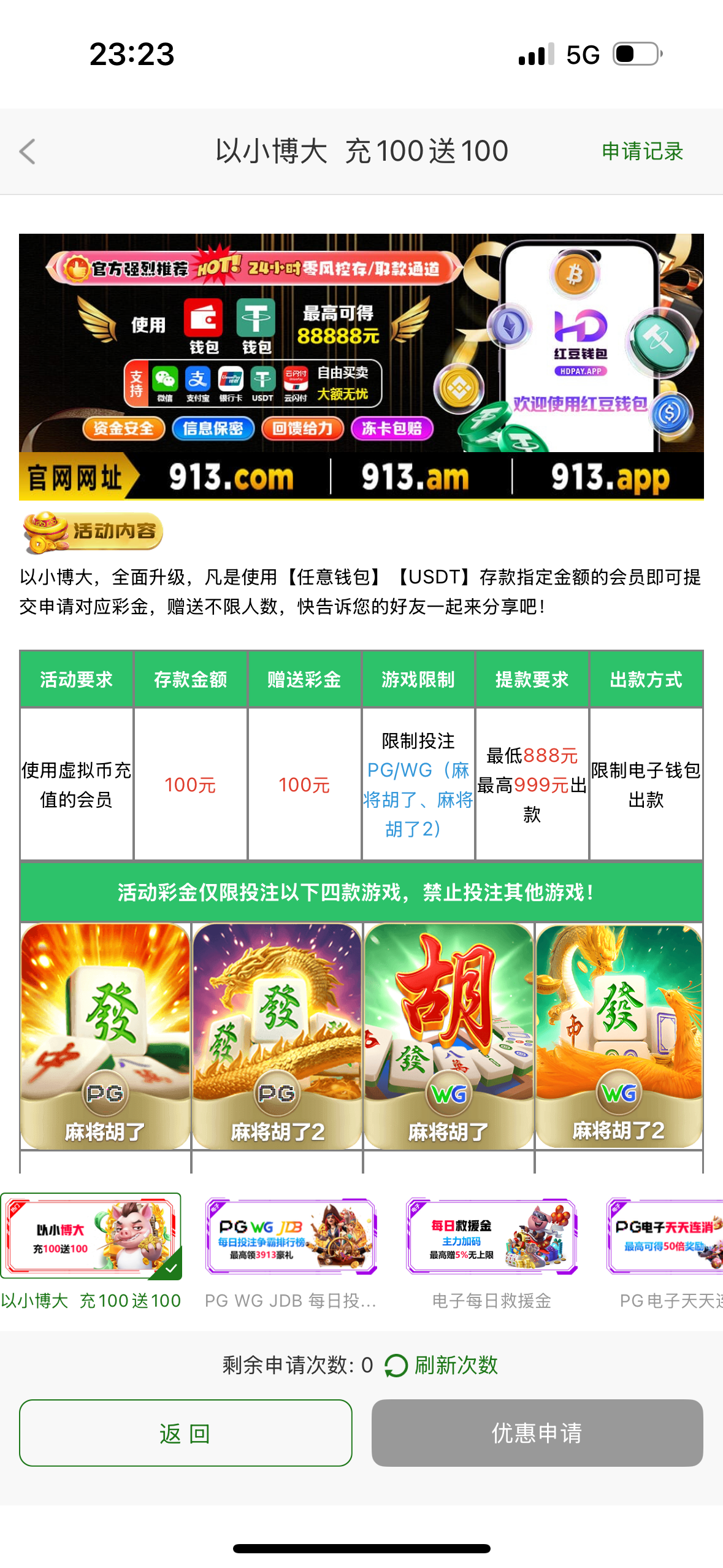Refresh remaining attempts via 刷新次数
723x1568 pixels.
tap(442, 1365)
